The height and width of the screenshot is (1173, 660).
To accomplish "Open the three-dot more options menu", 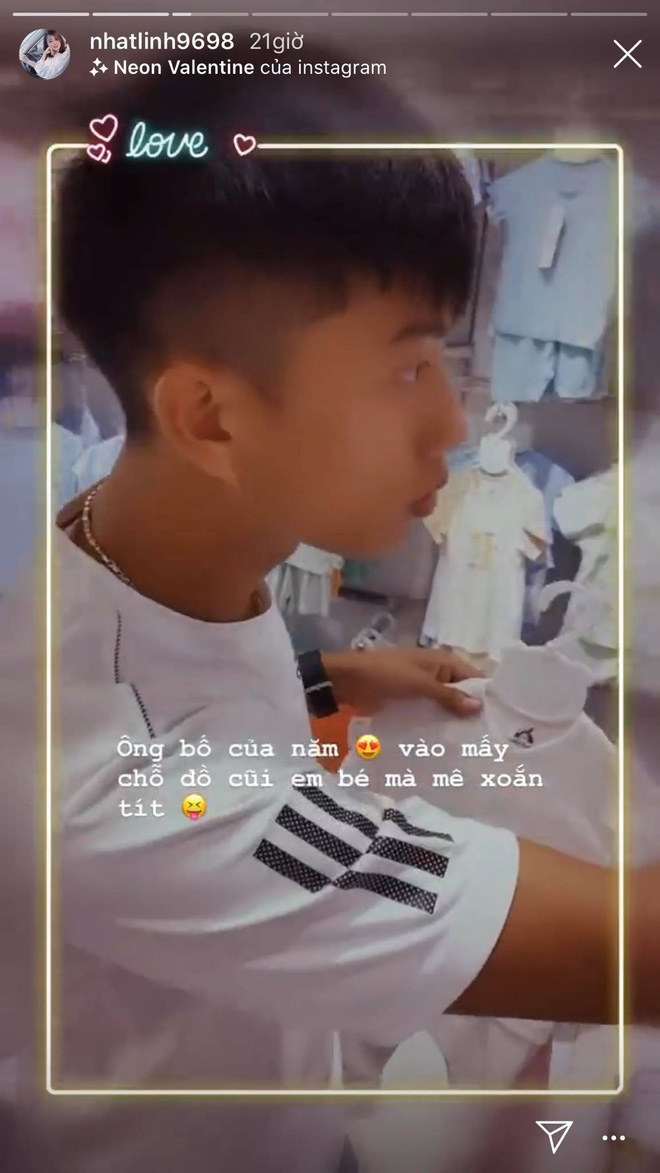I will pyautogui.click(x=613, y=1138).
